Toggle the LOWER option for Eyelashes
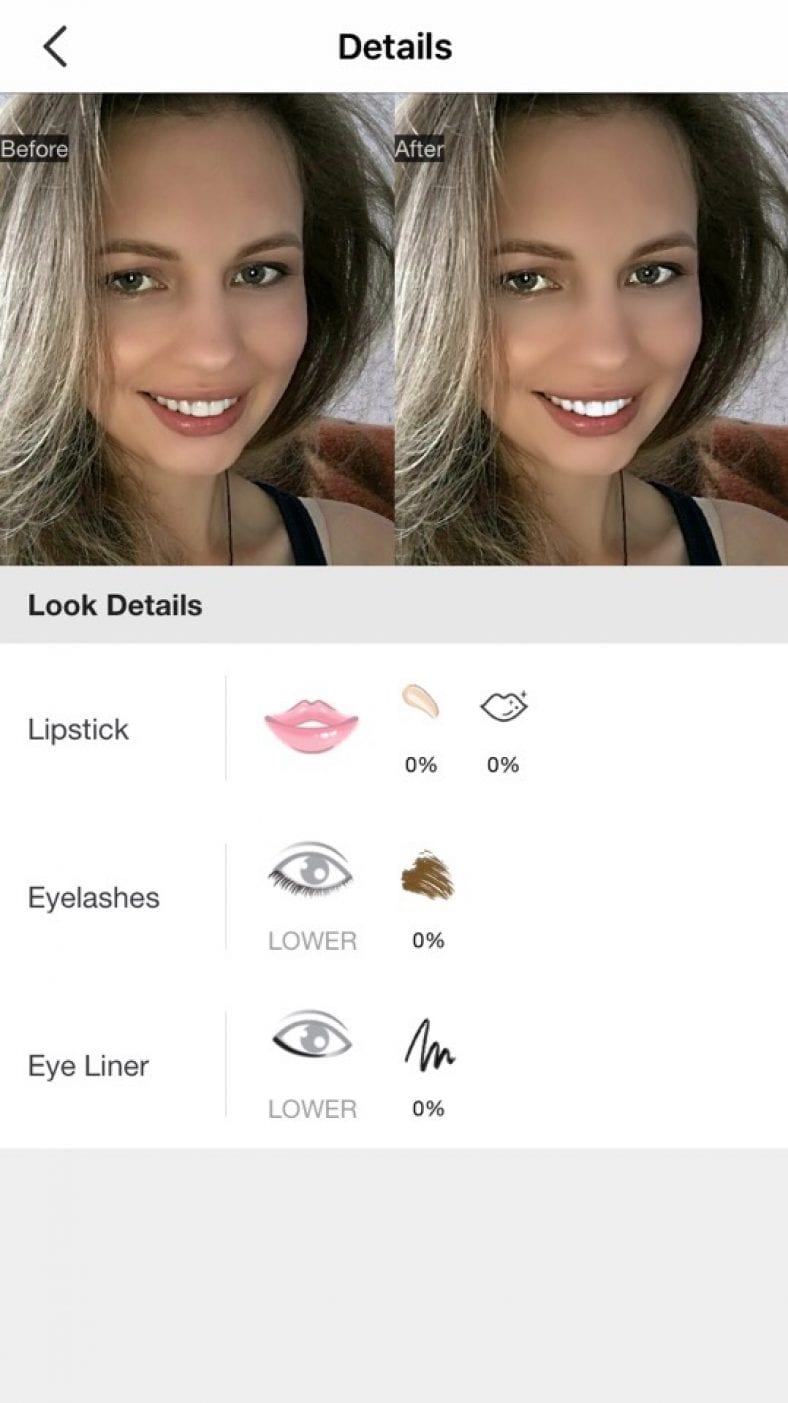The height and width of the screenshot is (1403, 788). click(x=311, y=940)
